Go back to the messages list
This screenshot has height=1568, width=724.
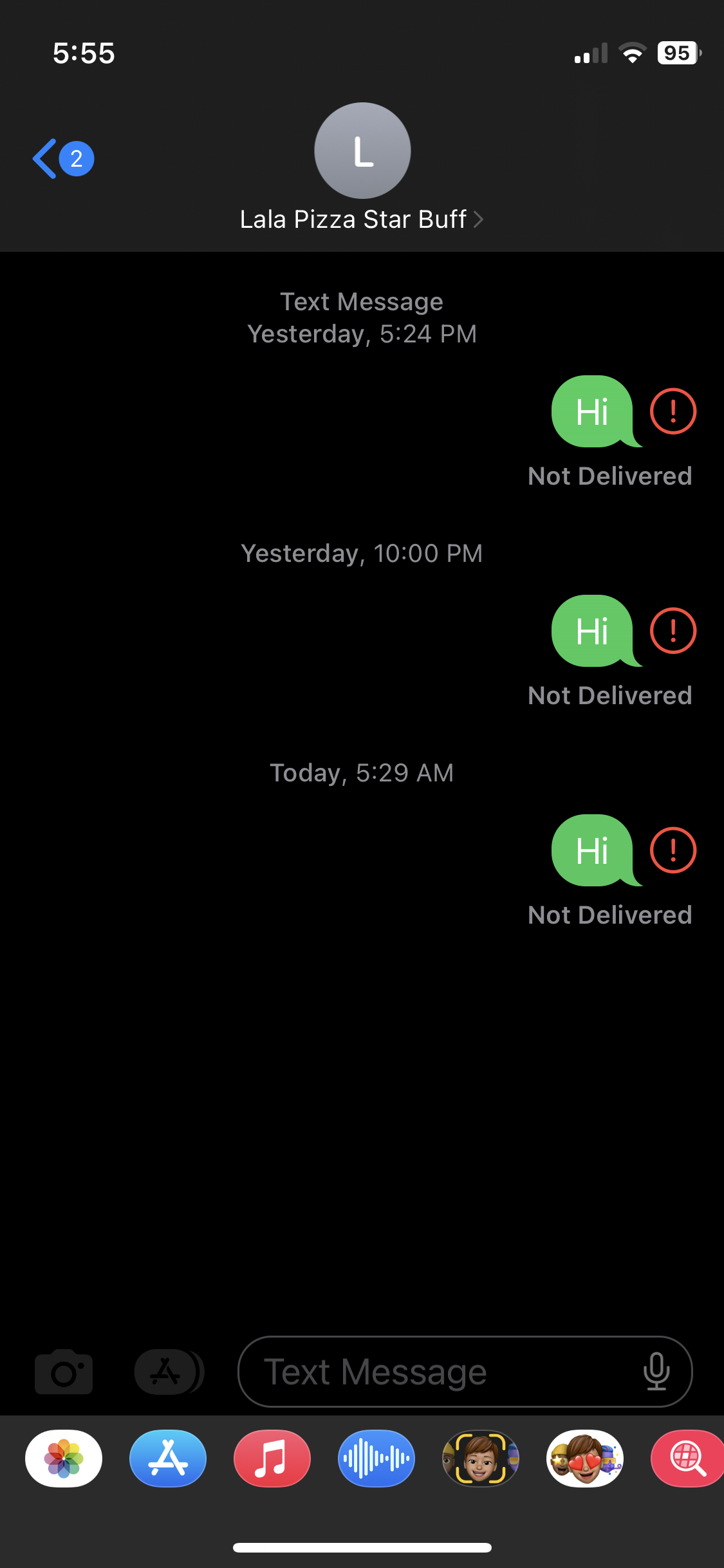(x=61, y=158)
